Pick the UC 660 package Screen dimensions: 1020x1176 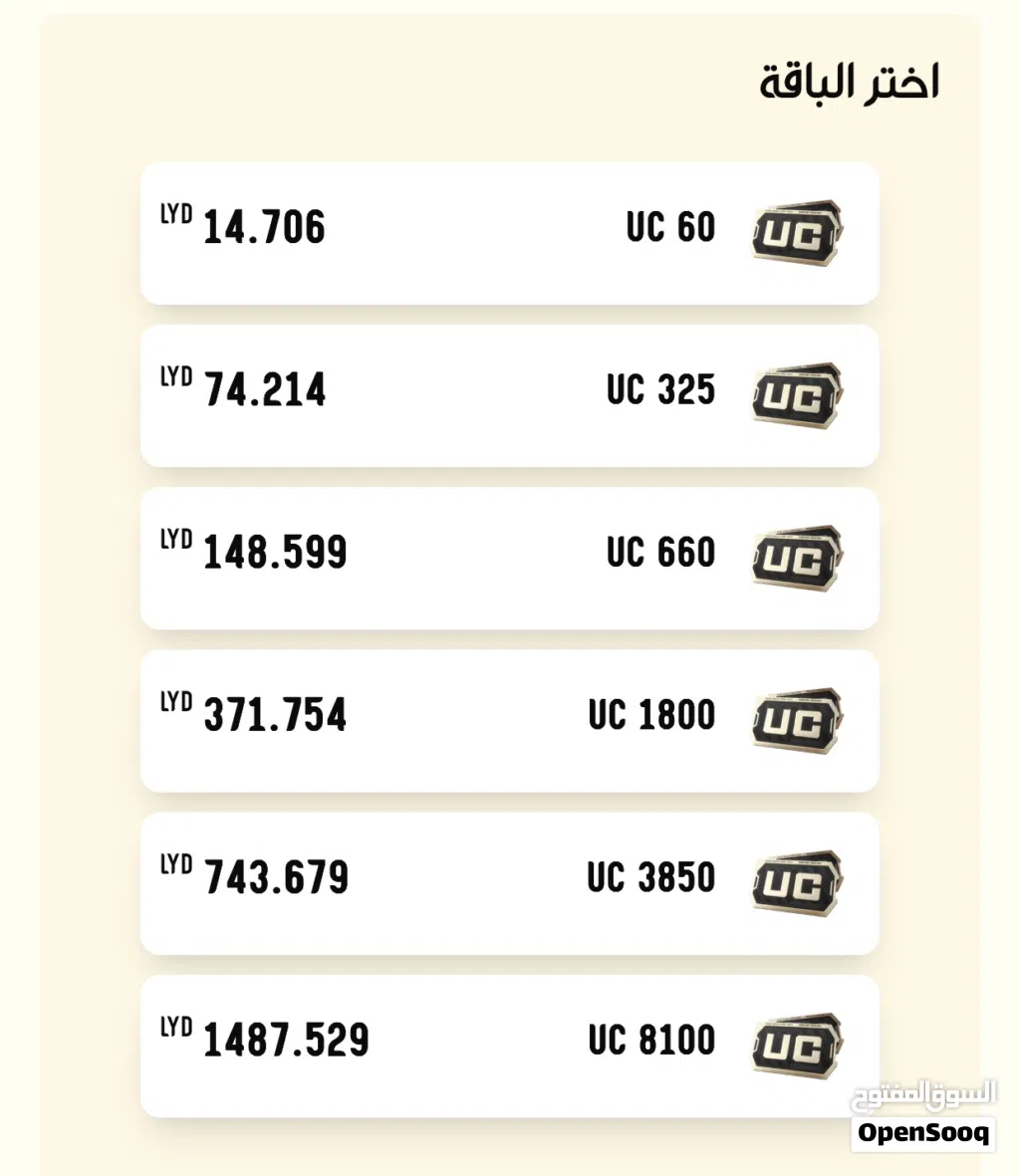(509, 558)
